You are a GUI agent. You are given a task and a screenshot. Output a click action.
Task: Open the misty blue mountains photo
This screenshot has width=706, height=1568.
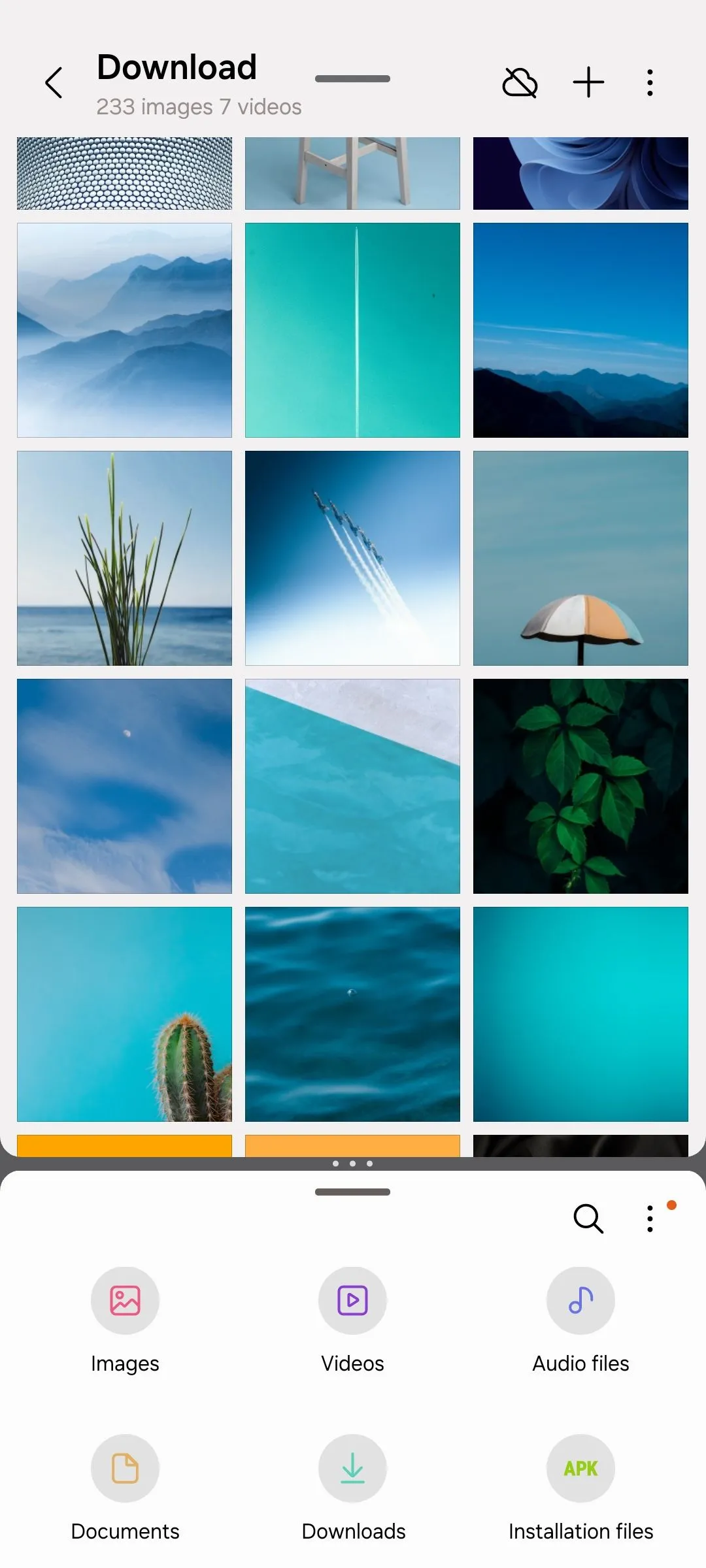[124, 330]
